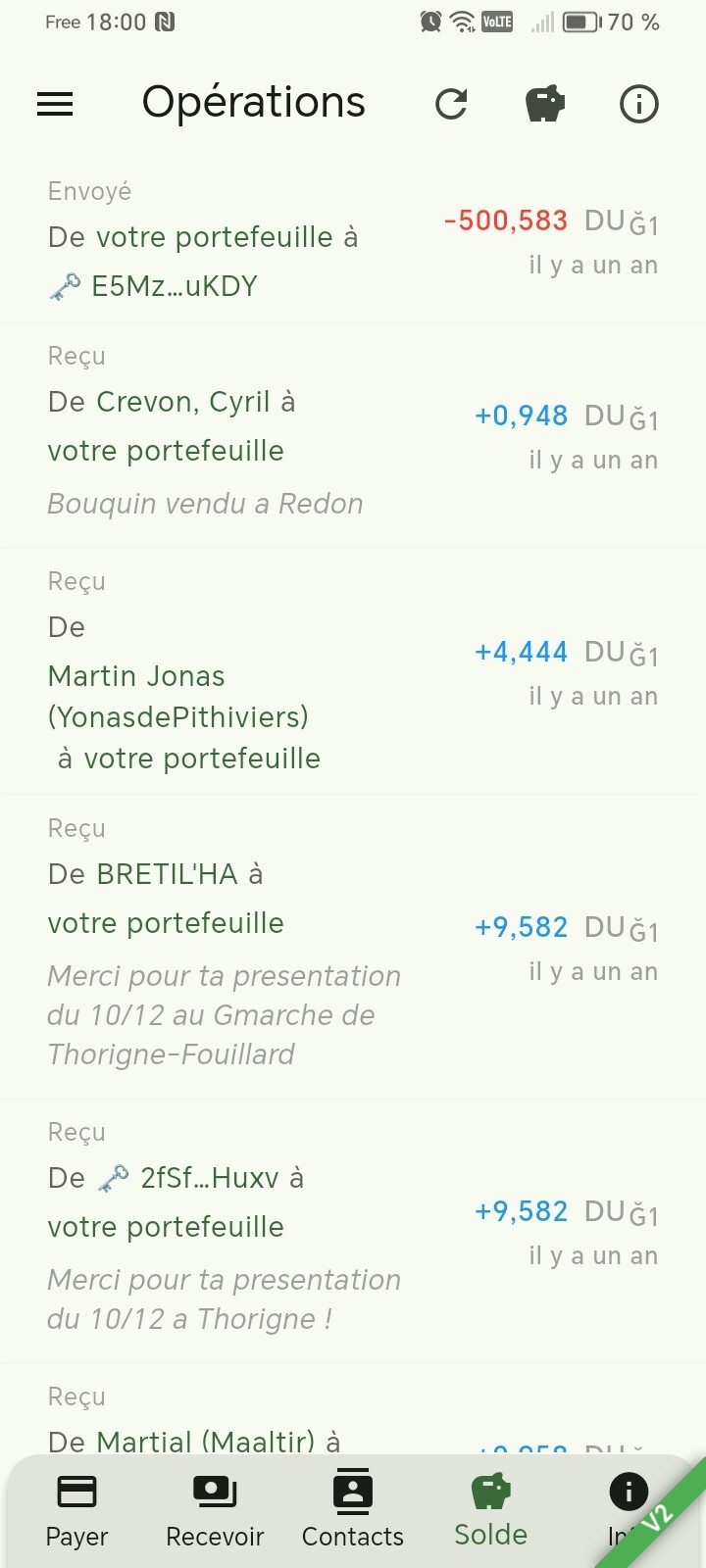
Task: Select the Solde tab
Action: click(x=490, y=1512)
